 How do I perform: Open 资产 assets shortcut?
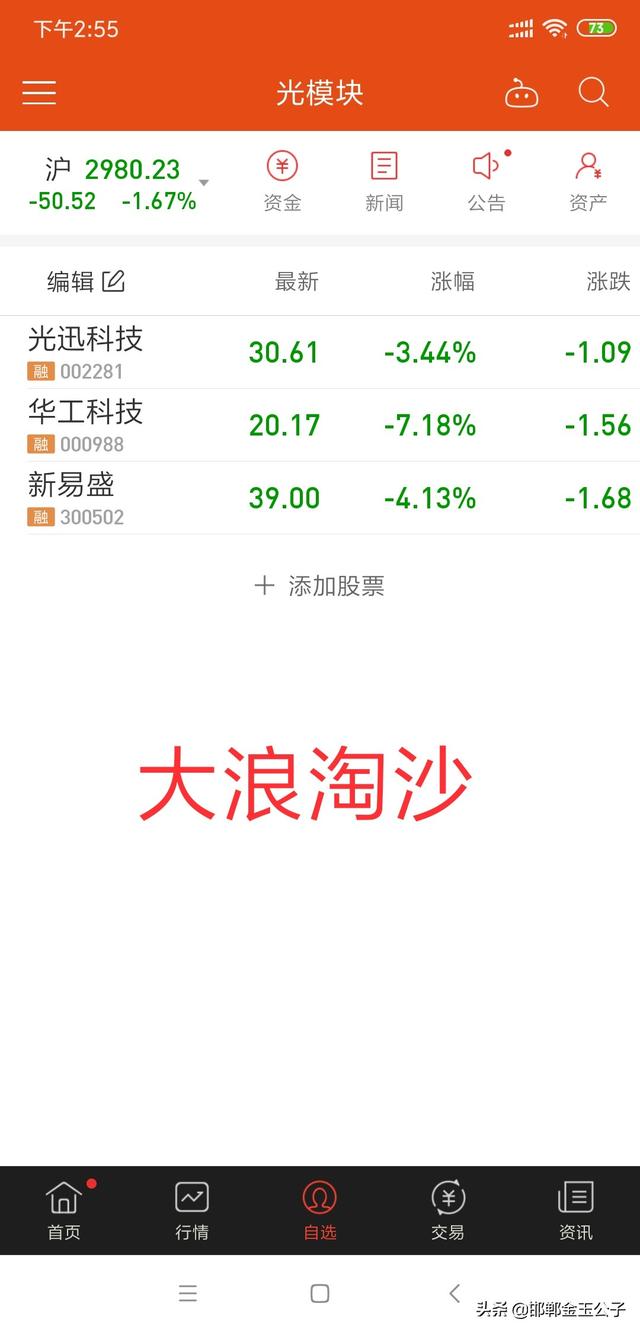coord(588,181)
